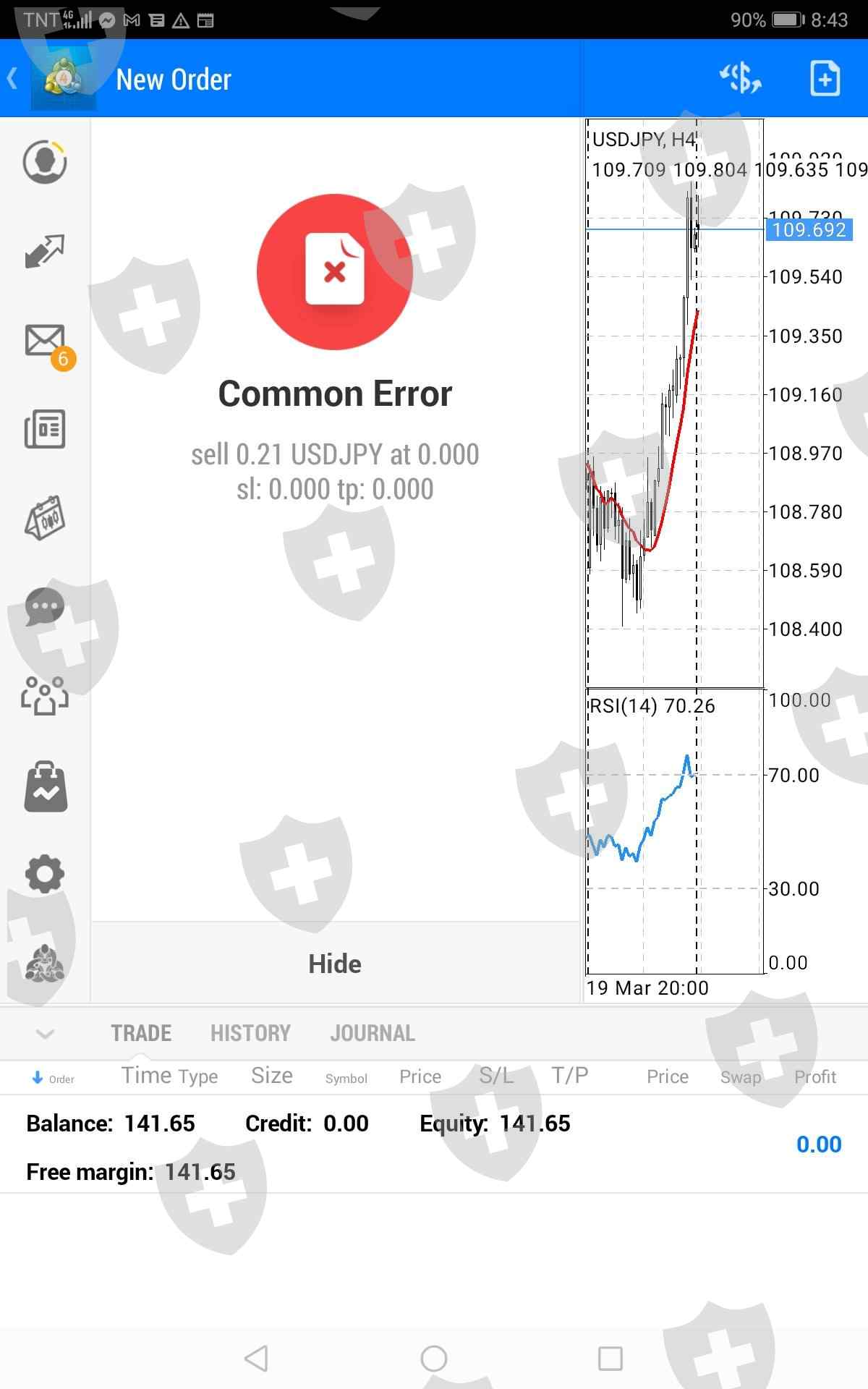Open the accounts profile icon in sidebar
Screen dimensions: 868x1389
[x=45, y=161]
